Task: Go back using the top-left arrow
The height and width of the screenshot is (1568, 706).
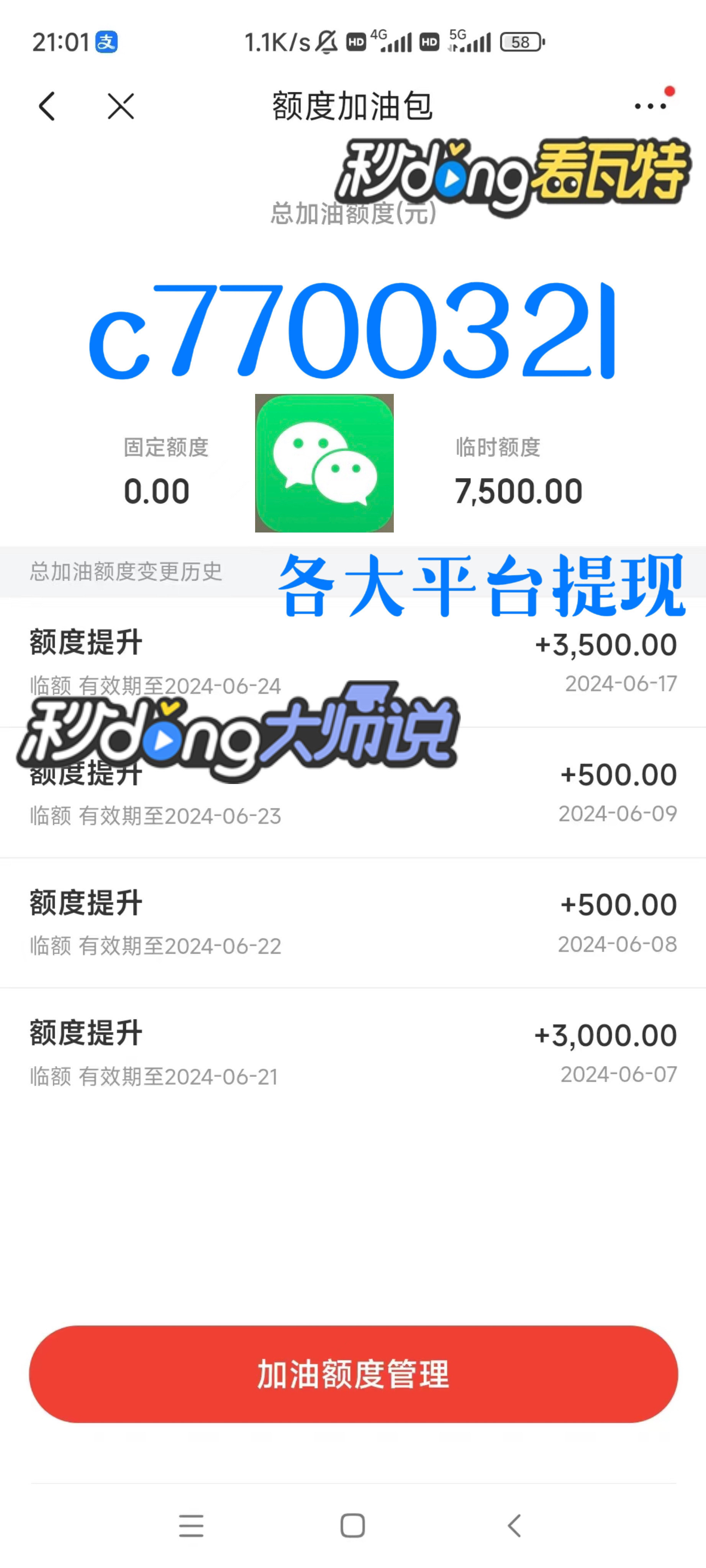Action: 47,106
